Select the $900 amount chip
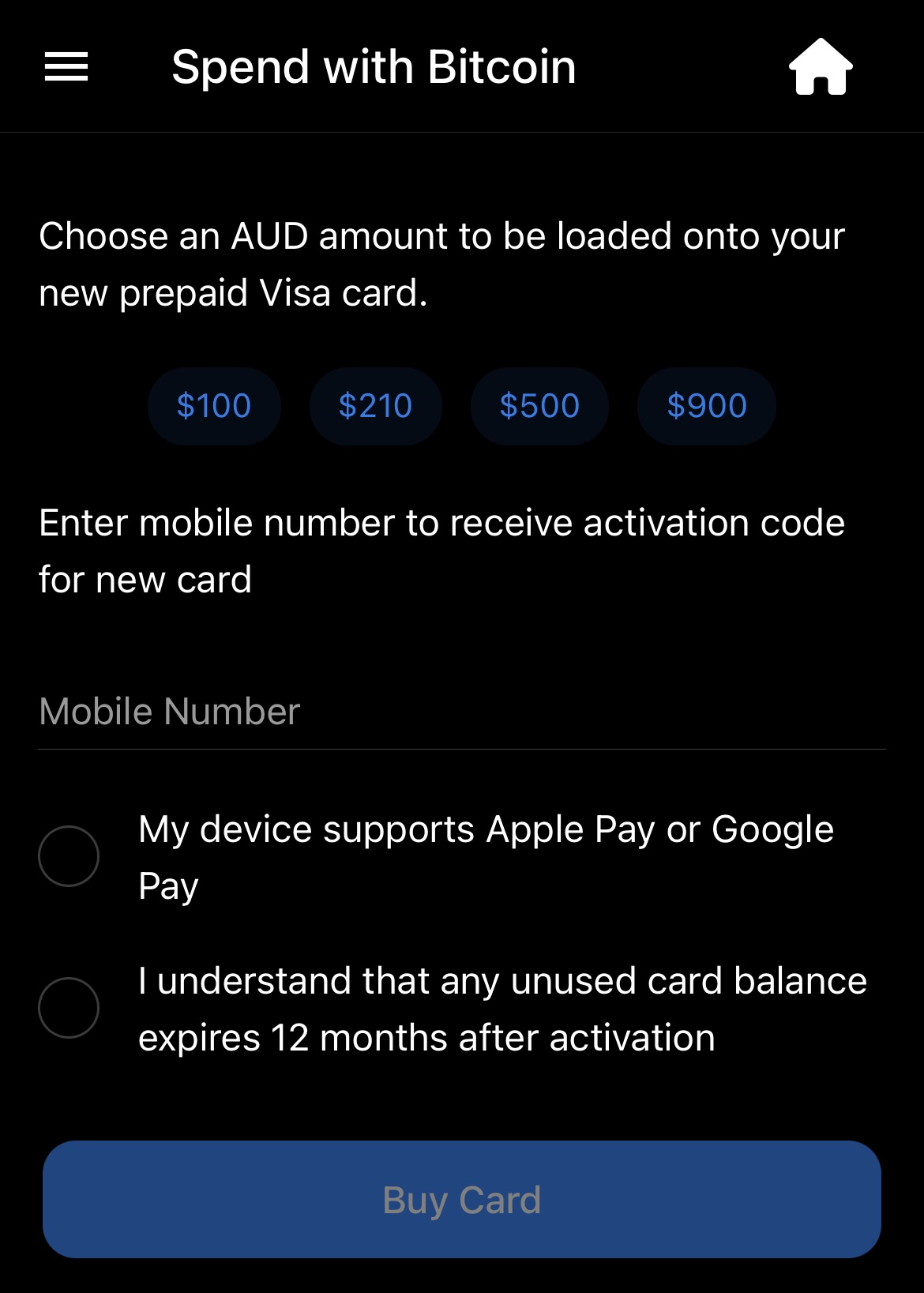 click(x=706, y=406)
